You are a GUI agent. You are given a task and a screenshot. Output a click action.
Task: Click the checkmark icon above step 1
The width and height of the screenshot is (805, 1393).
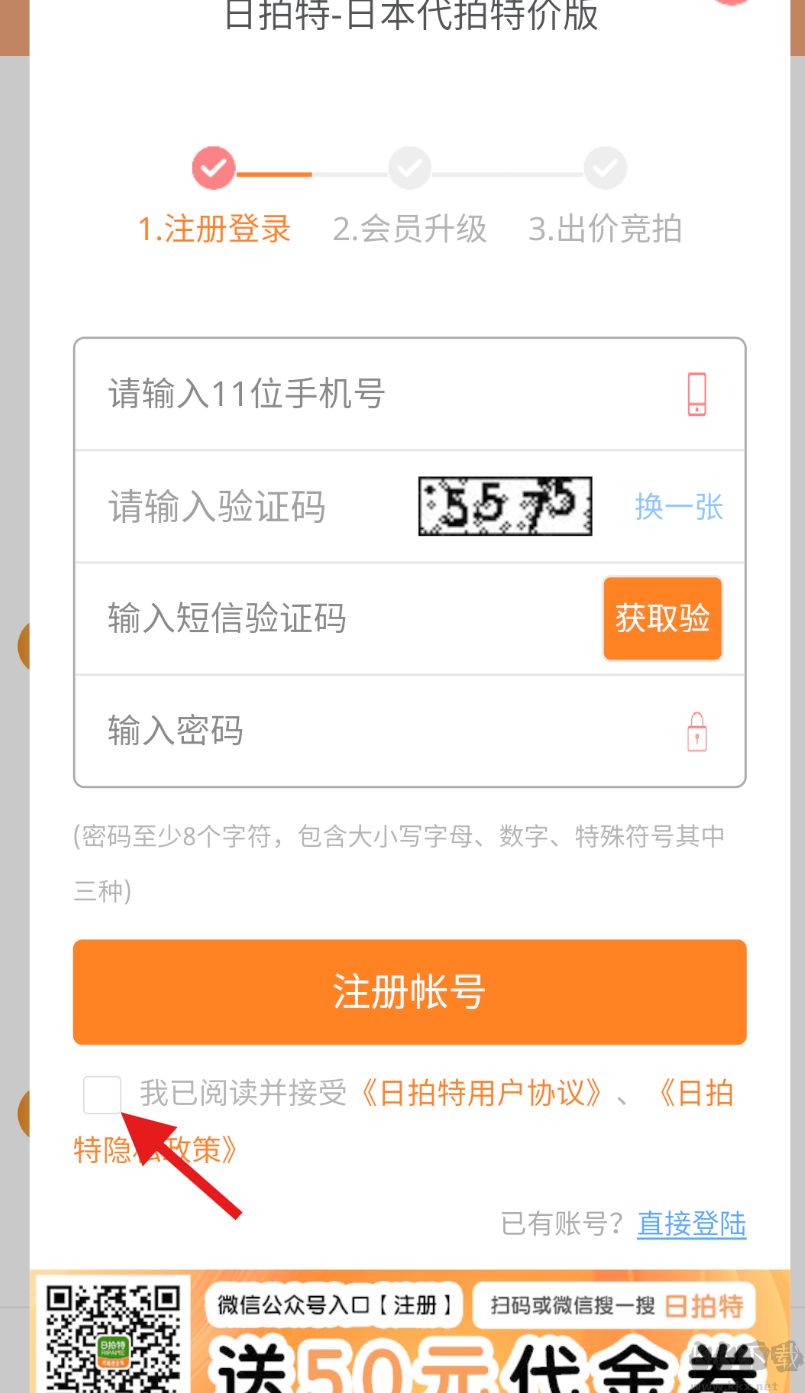click(213, 168)
